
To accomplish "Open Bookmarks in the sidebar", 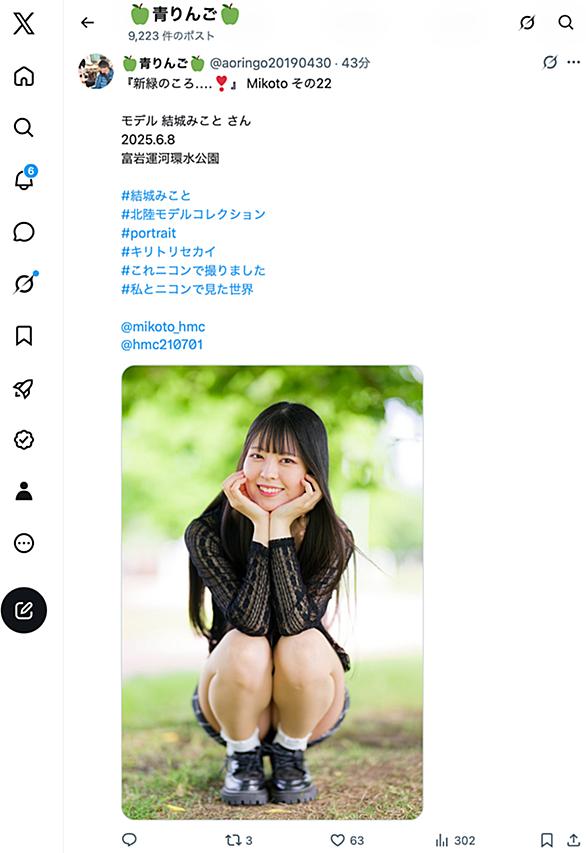I will click(x=24, y=336).
